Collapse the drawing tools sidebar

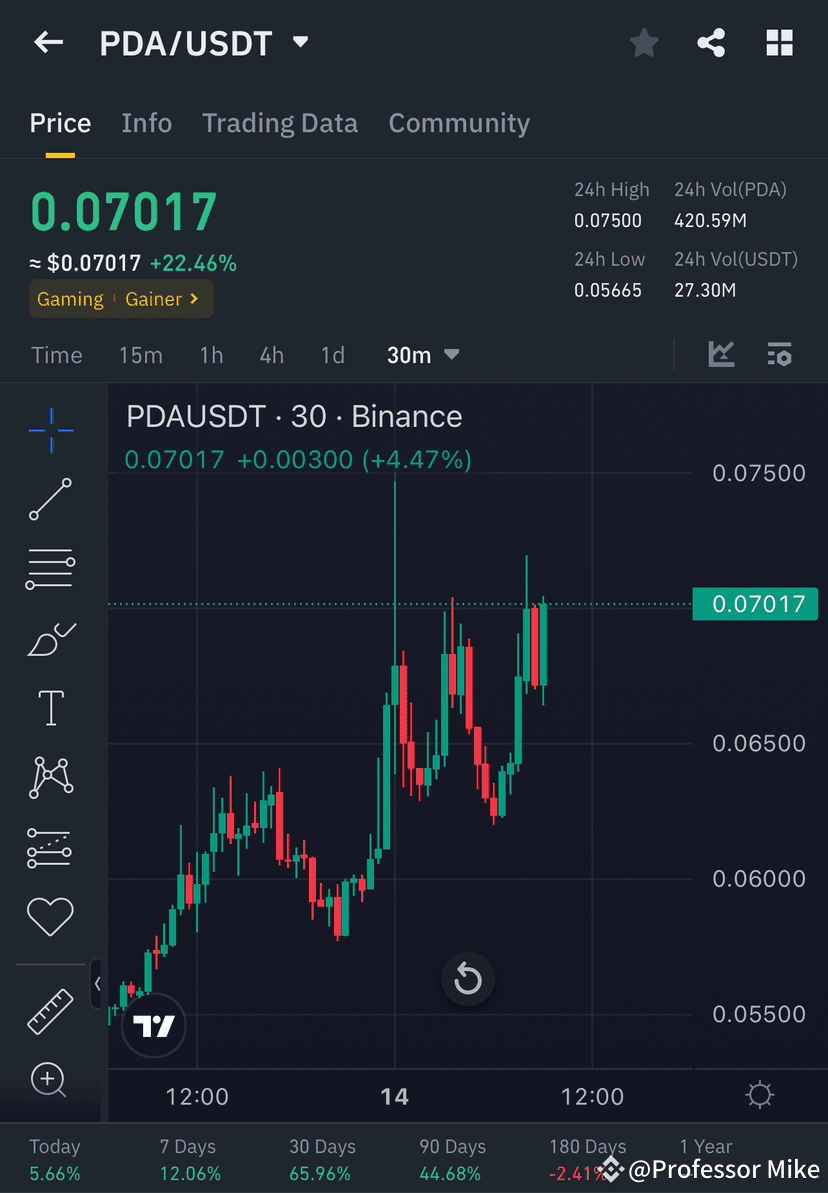point(97,983)
